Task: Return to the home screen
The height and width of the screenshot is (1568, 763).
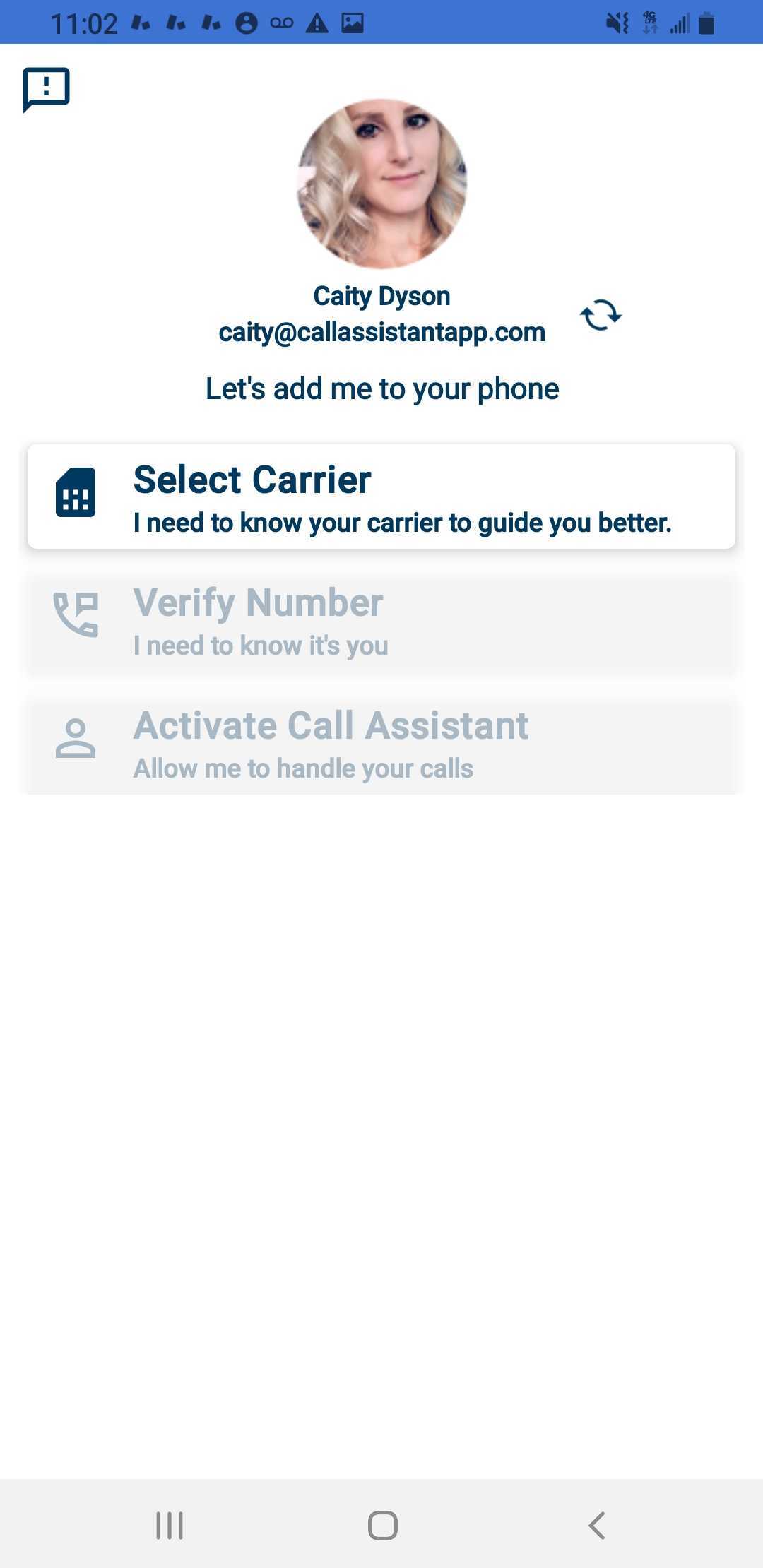Action: (x=382, y=1526)
